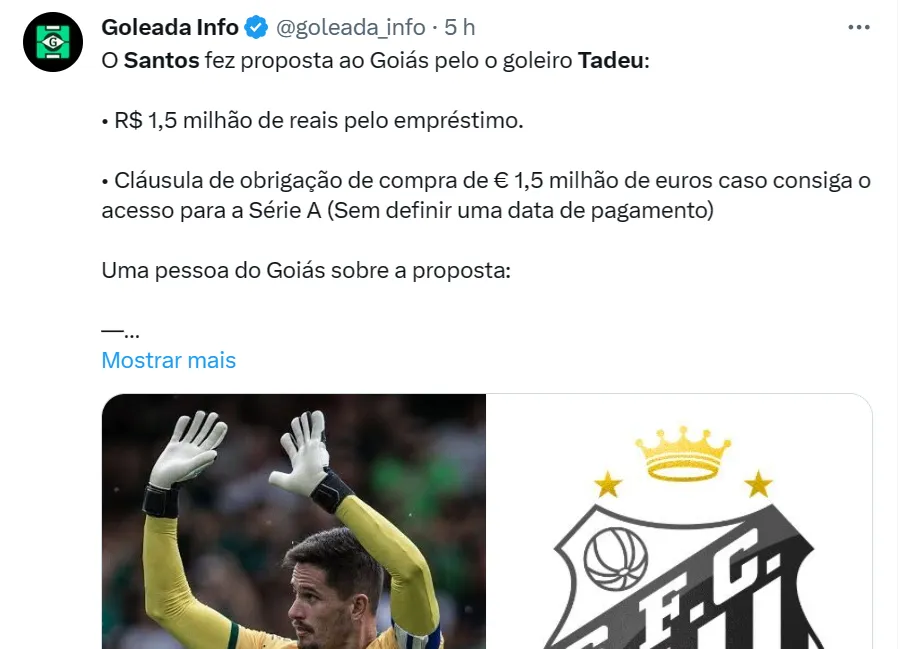The width and height of the screenshot is (922, 649).
Task: Open the tweet via the 5 h timestamp
Action: 460,28
